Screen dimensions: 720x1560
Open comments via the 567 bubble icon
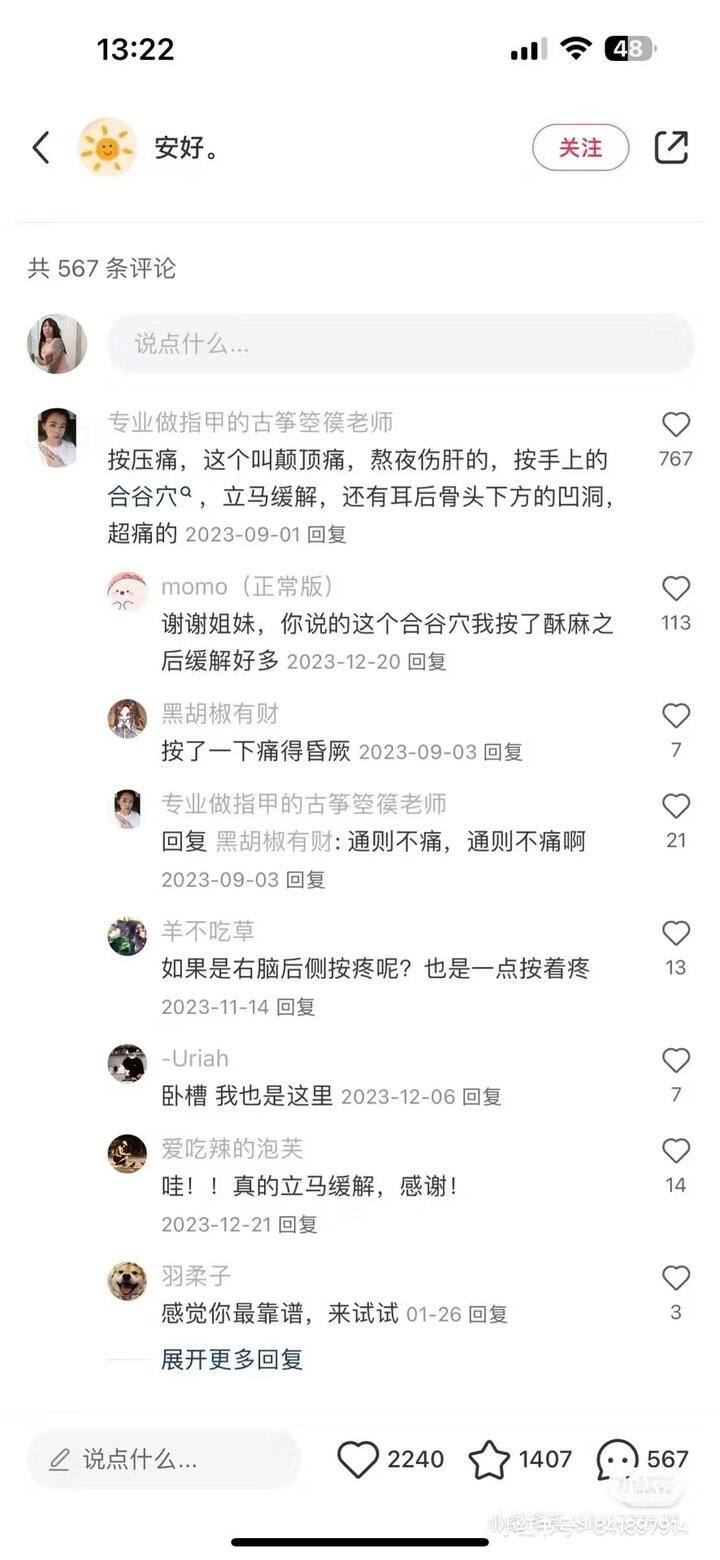(x=617, y=1460)
